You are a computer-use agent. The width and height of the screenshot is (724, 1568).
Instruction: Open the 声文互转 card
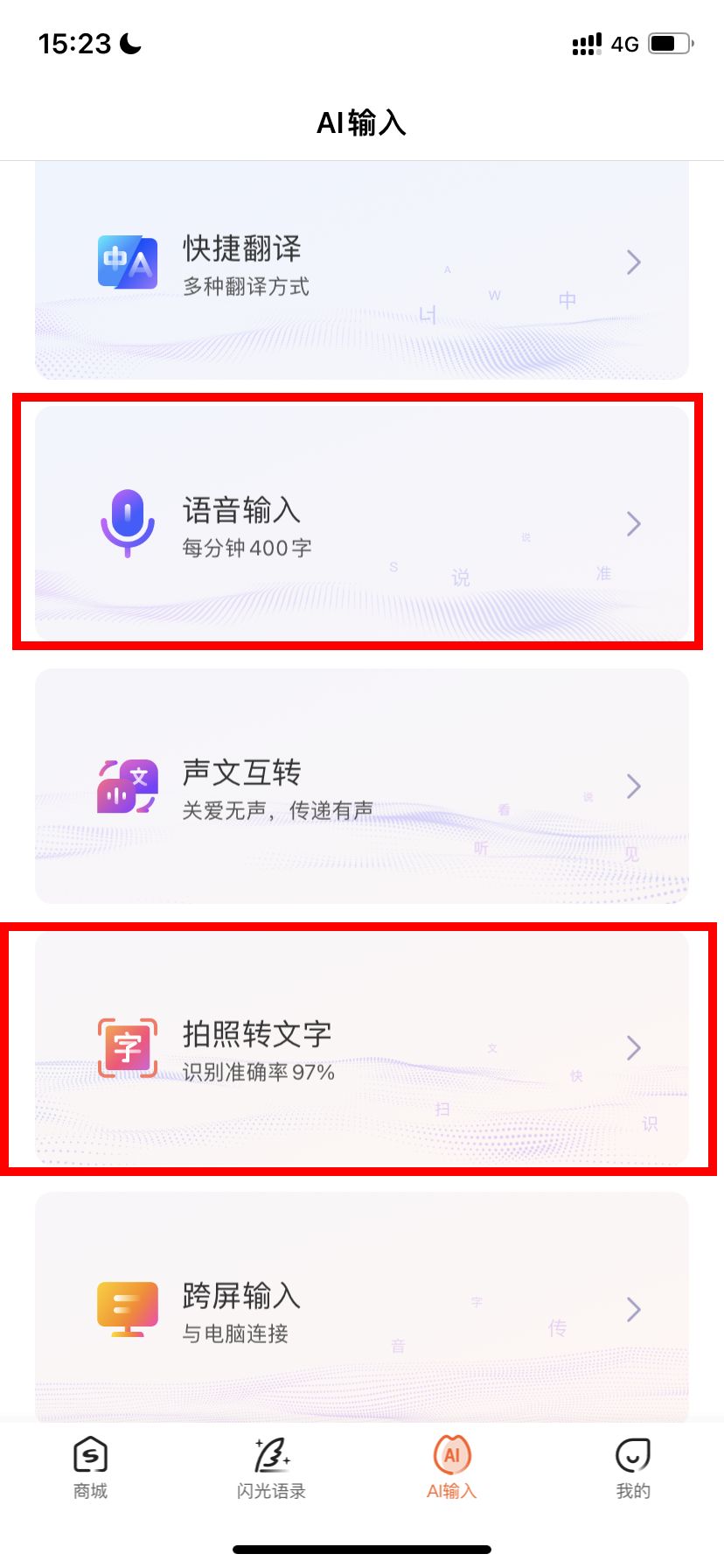[x=362, y=786]
